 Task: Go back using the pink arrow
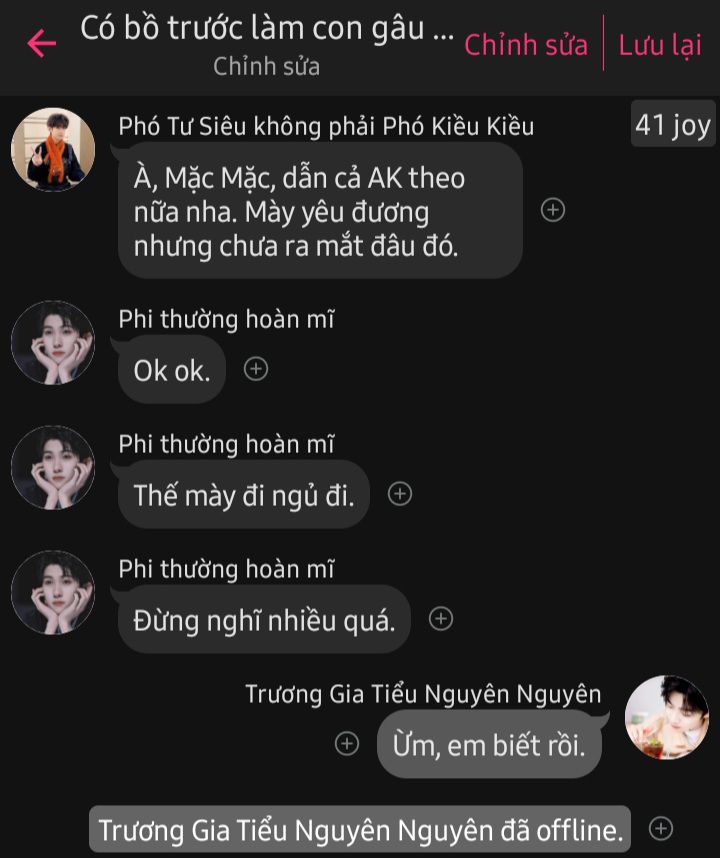click(41, 44)
